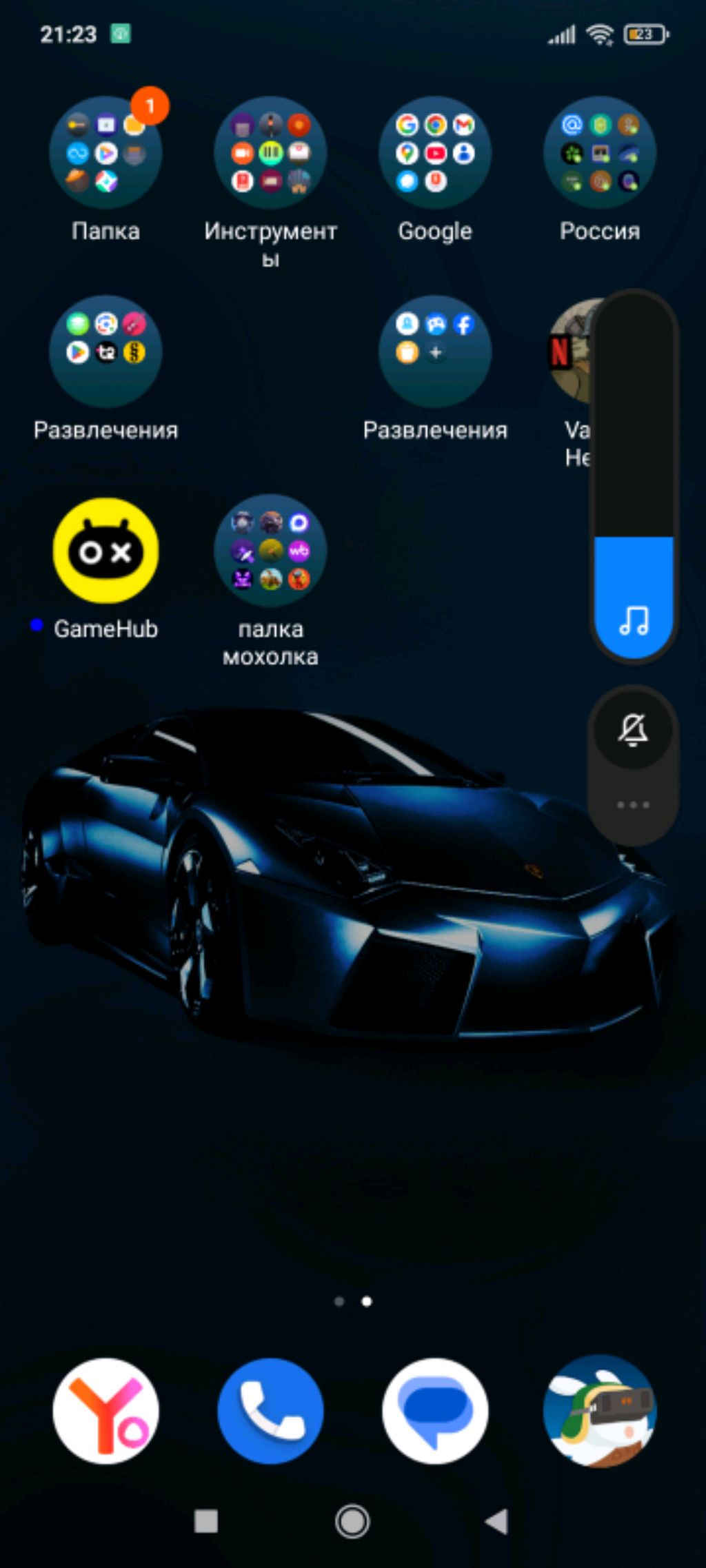Expand more volume options via three dots
This screenshot has height=1568, width=706.
pyautogui.click(x=633, y=804)
